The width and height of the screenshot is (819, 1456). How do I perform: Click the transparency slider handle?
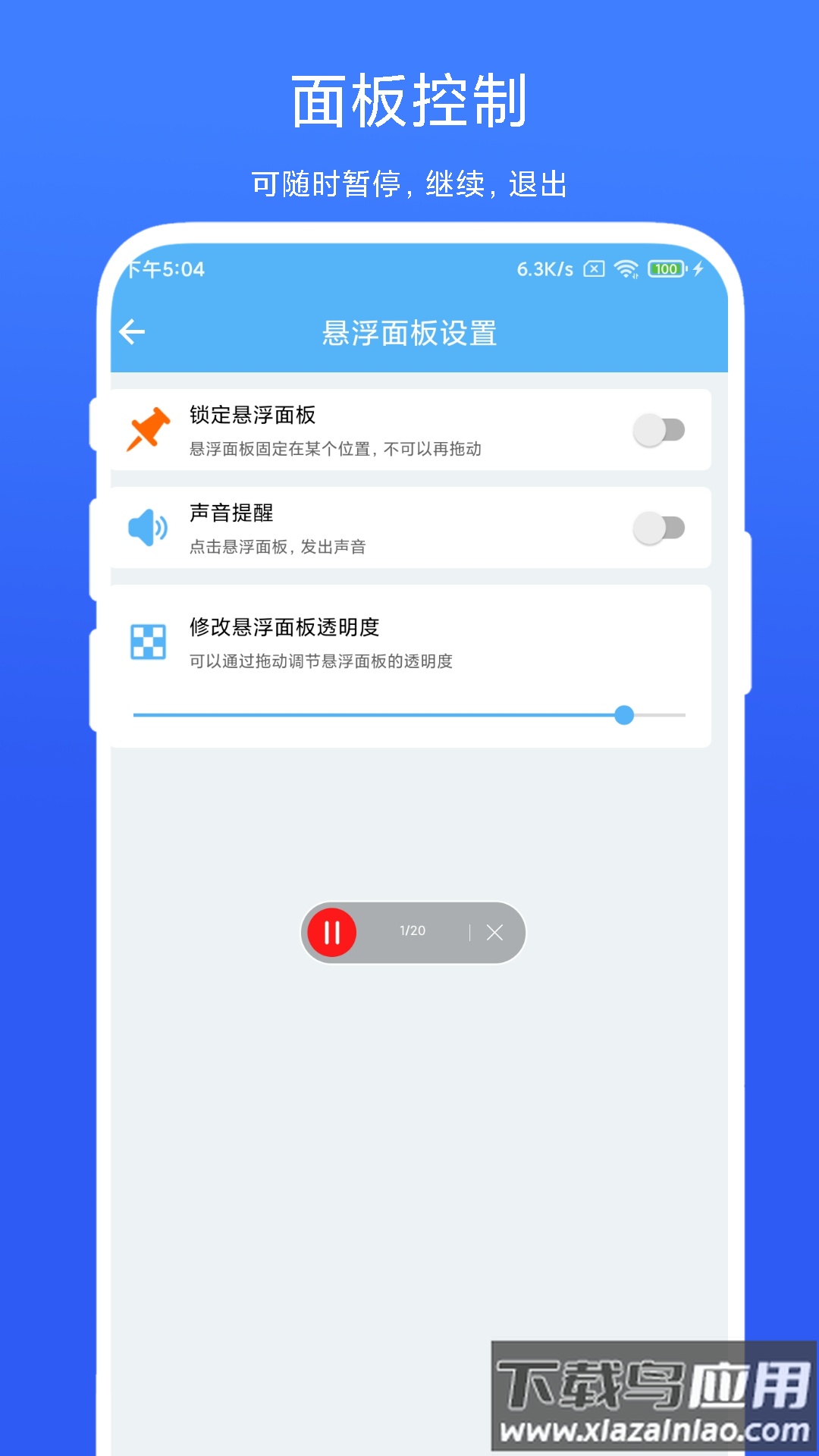click(625, 715)
